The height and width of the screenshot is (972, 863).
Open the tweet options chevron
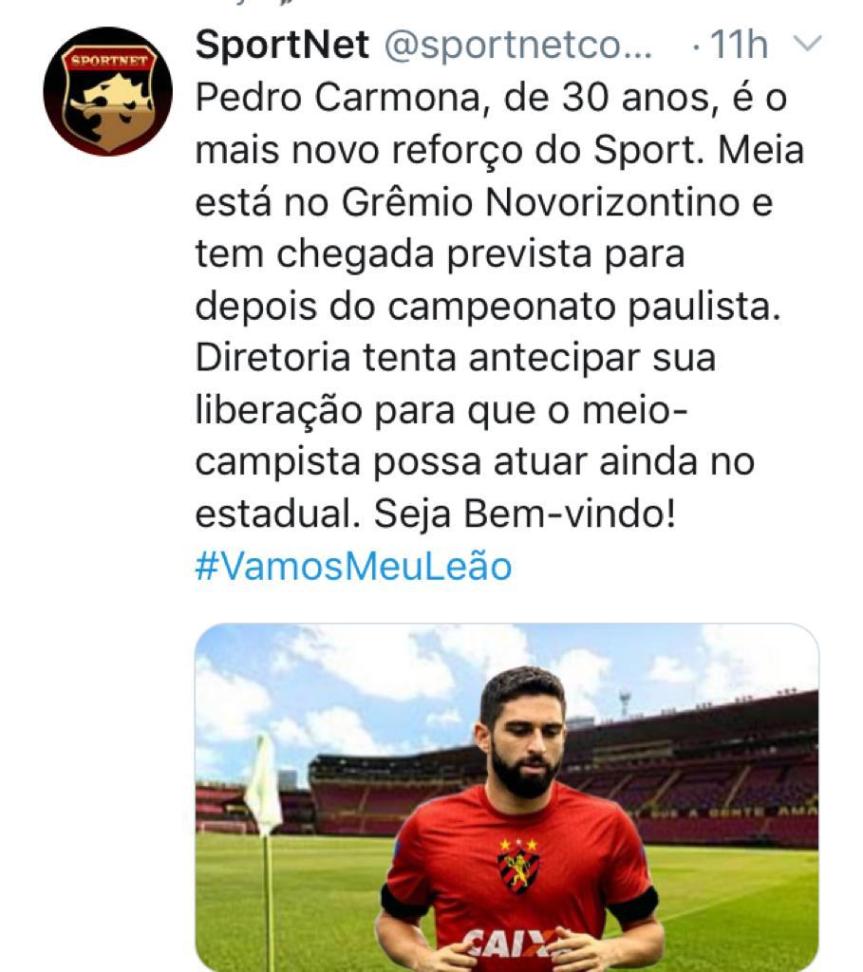click(806, 45)
